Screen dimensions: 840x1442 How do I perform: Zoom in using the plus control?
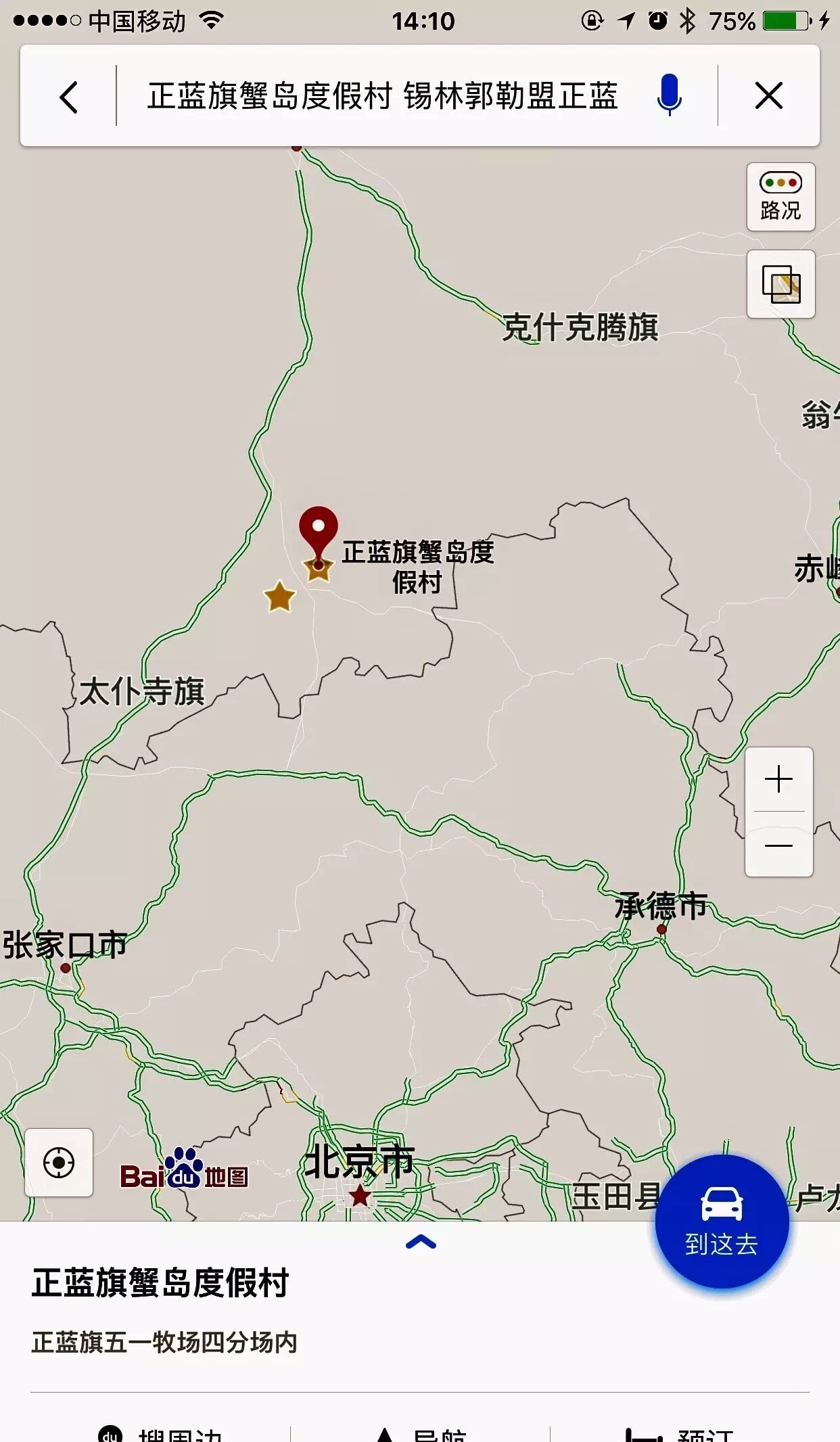(x=778, y=778)
